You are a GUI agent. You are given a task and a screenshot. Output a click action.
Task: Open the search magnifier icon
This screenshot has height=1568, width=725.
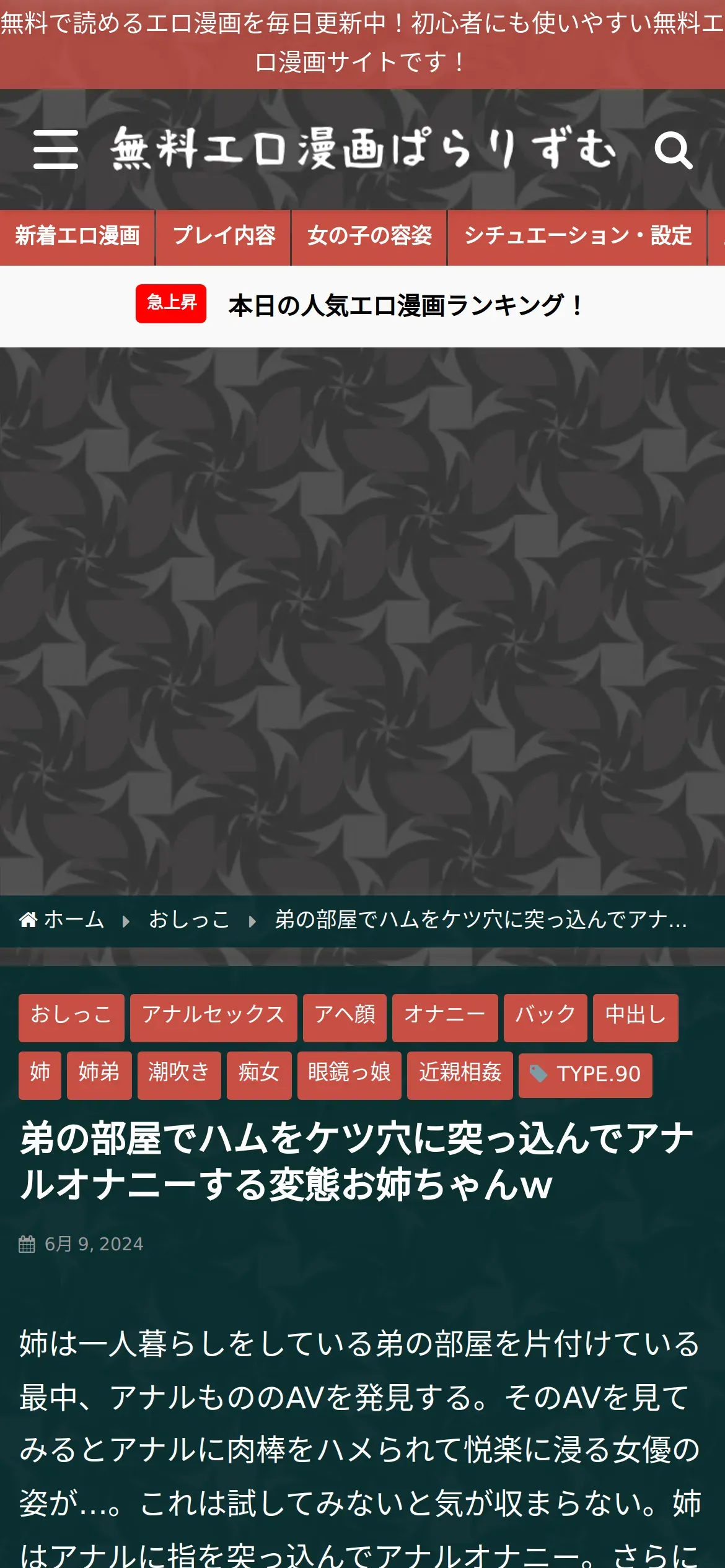click(x=673, y=150)
